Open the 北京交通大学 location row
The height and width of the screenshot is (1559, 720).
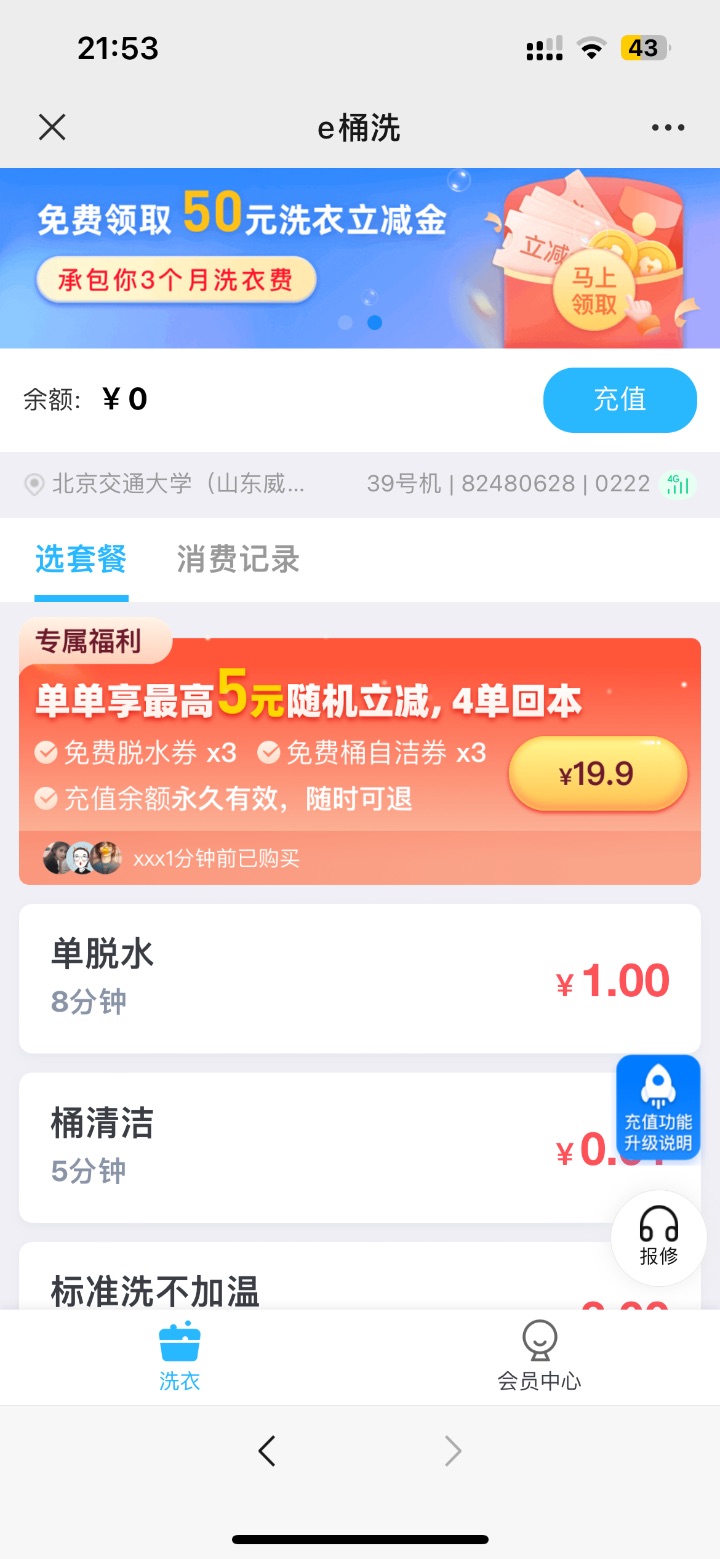click(x=360, y=484)
